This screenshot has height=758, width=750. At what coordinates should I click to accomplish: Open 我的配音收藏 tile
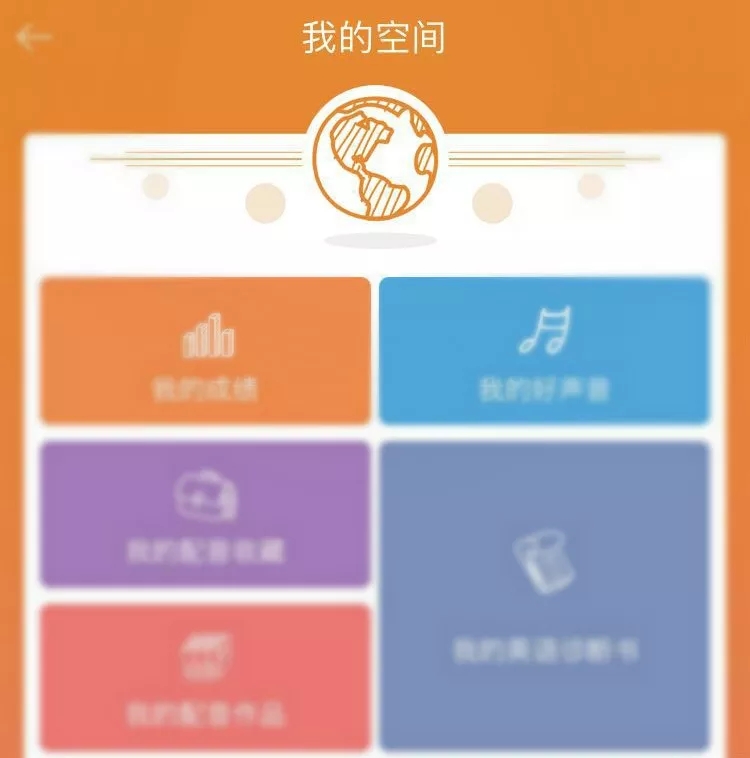205,514
